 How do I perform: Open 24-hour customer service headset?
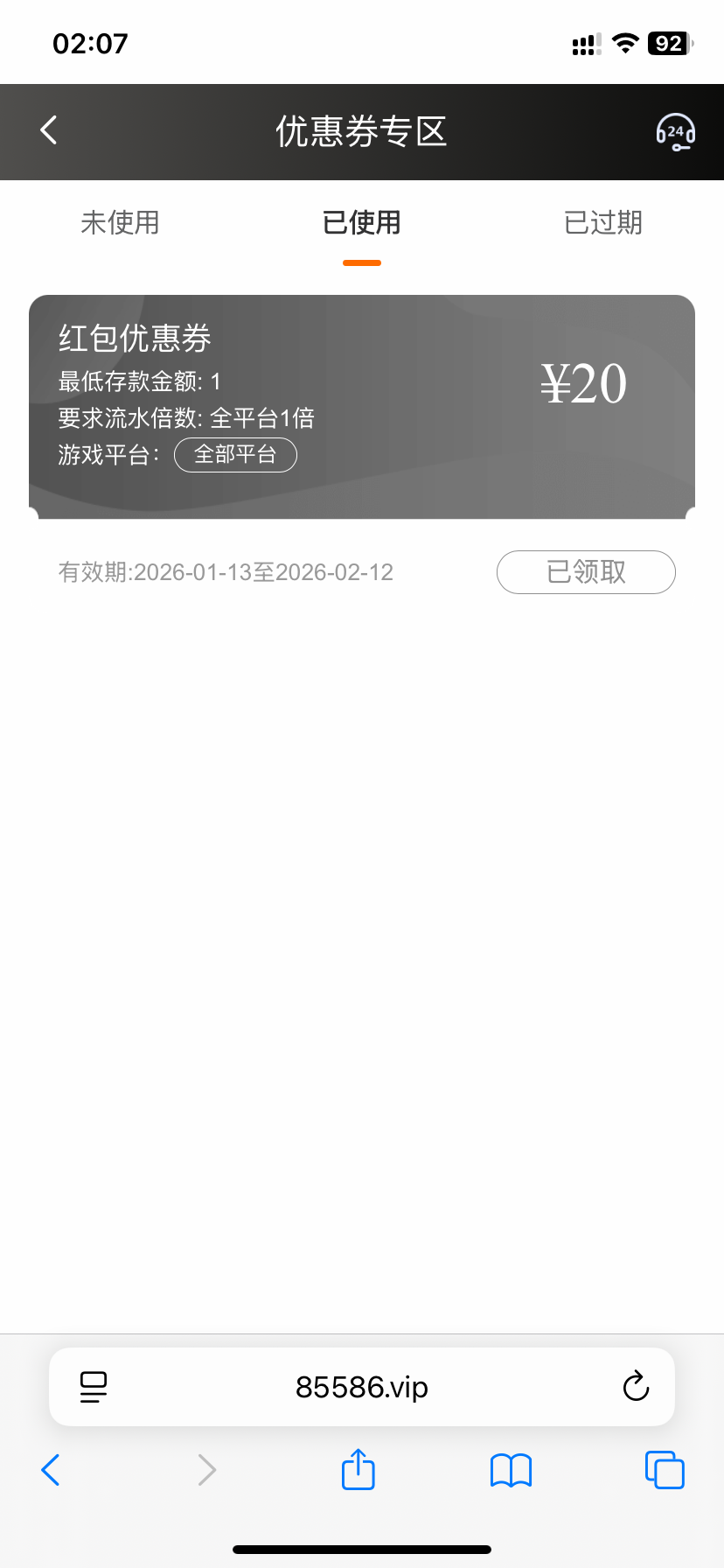[x=675, y=132]
